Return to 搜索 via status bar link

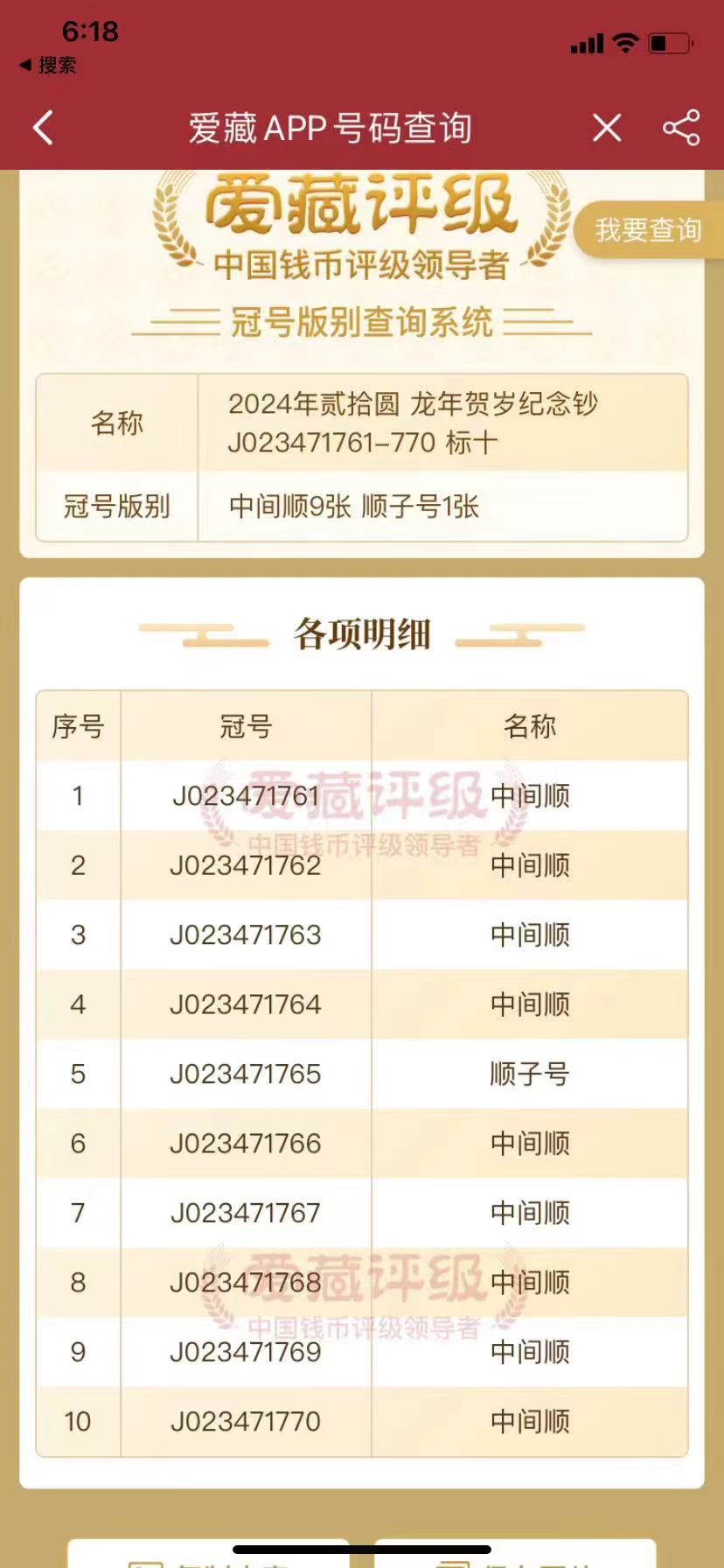[49, 66]
